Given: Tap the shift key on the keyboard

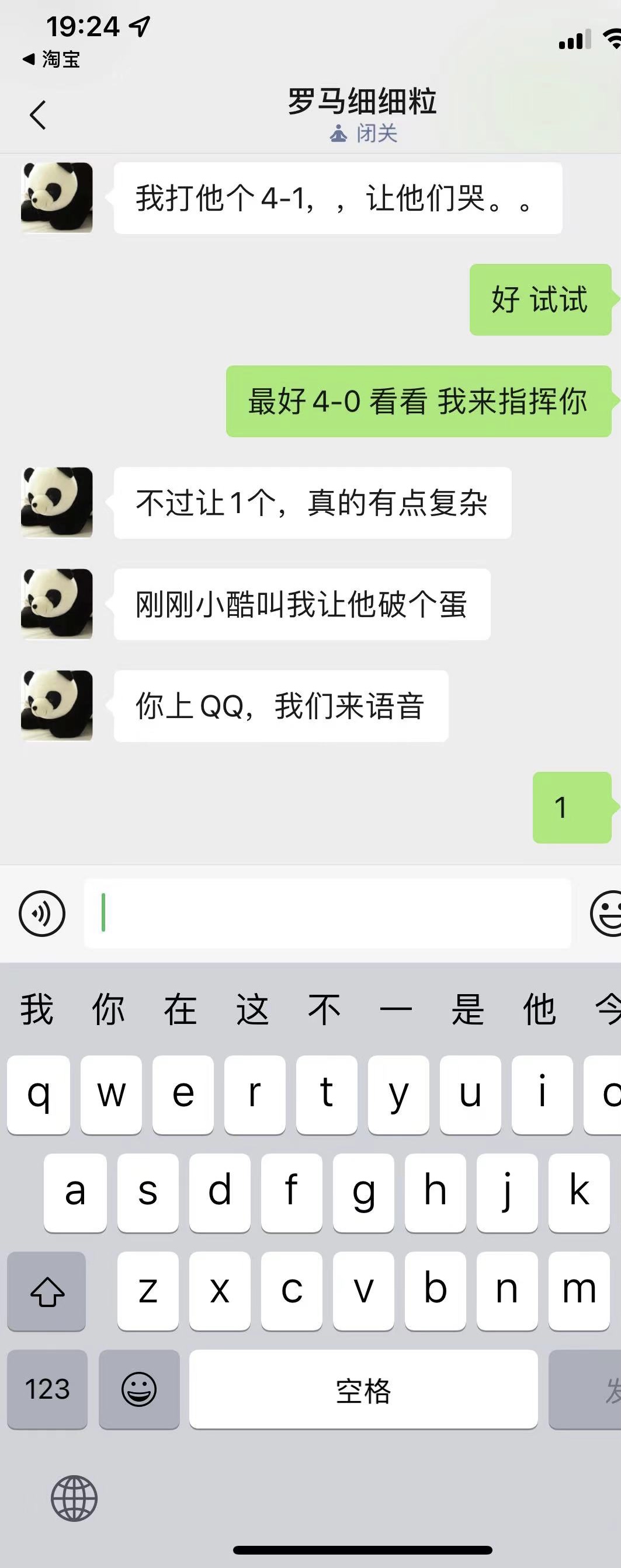Looking at the screenshot, I should [47, 1291].
